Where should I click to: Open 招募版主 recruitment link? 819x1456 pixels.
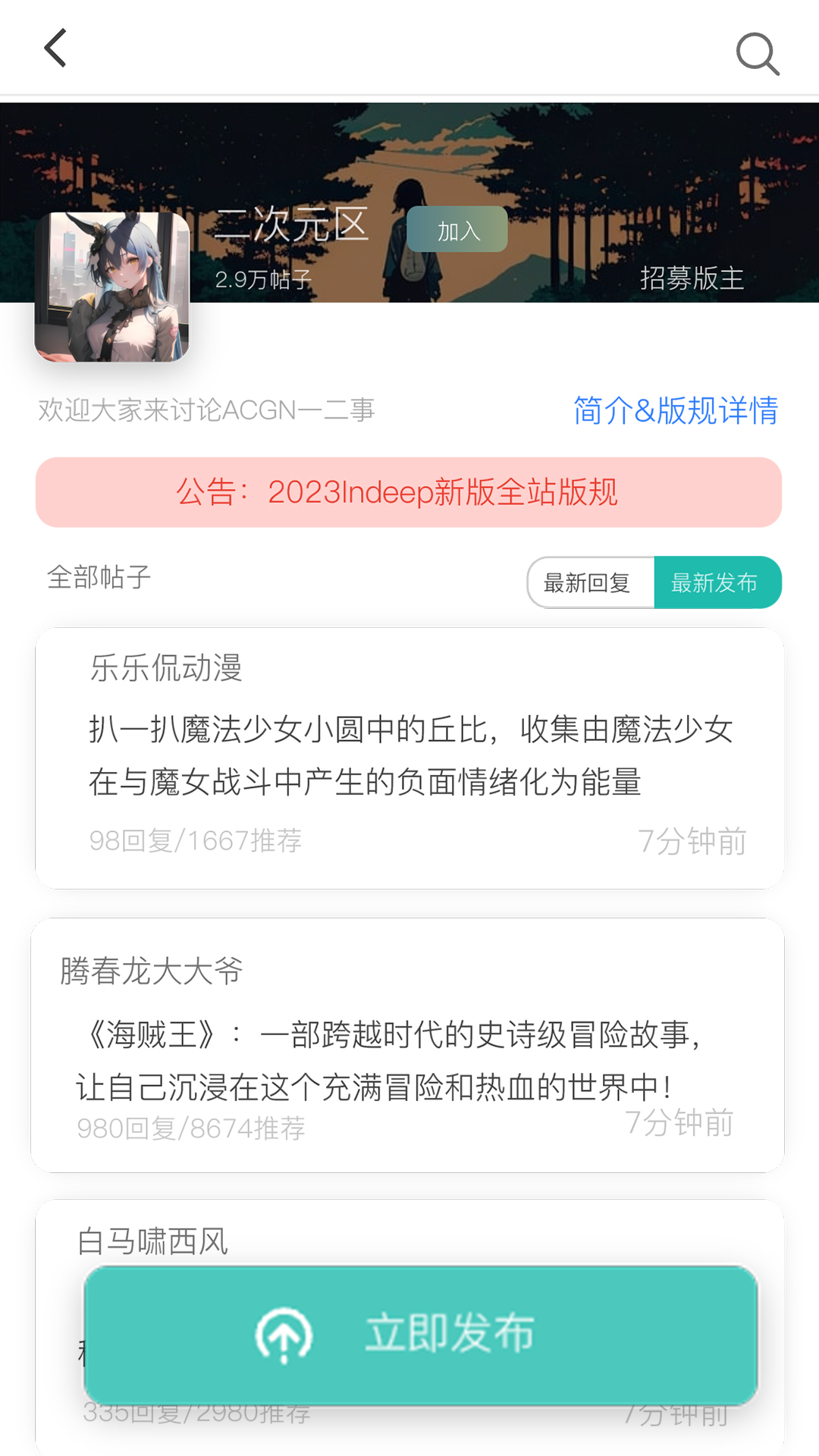(x=692, y=281)
